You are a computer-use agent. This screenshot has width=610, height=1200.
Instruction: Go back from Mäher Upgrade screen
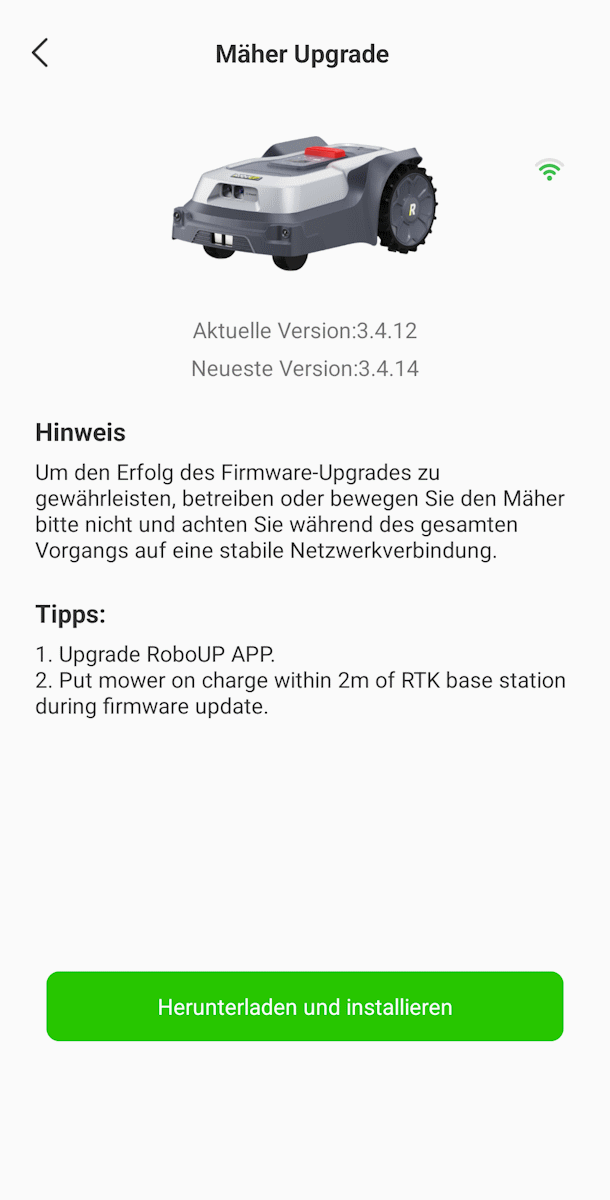click(x=40, y=54)
